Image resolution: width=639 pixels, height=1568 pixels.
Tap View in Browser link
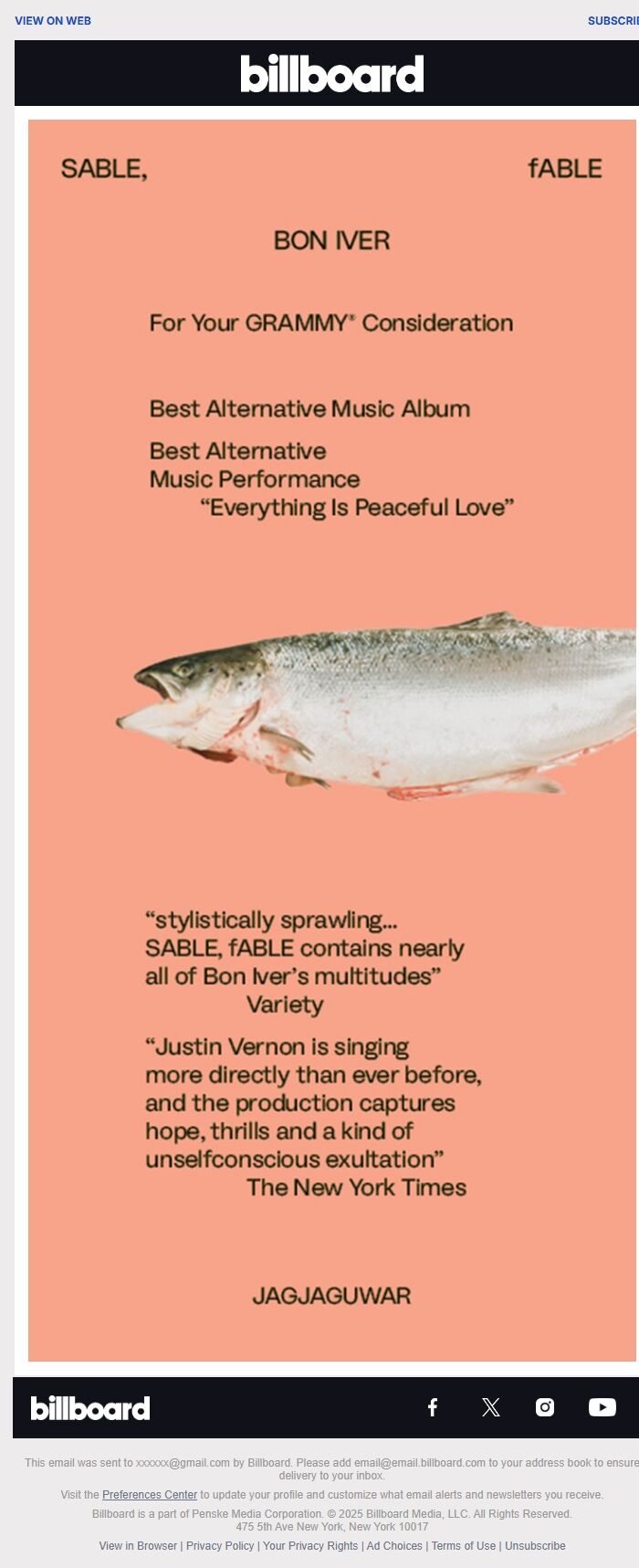click(138, 1546)
